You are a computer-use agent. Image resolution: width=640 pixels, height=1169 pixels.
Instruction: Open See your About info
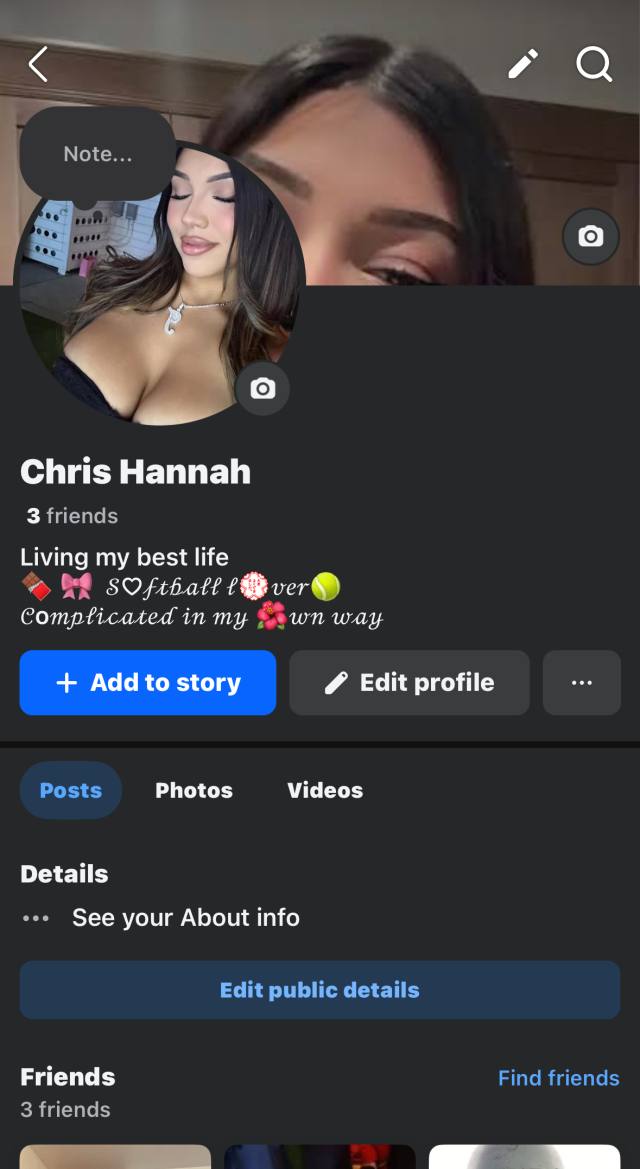click(x=185, y=917)
